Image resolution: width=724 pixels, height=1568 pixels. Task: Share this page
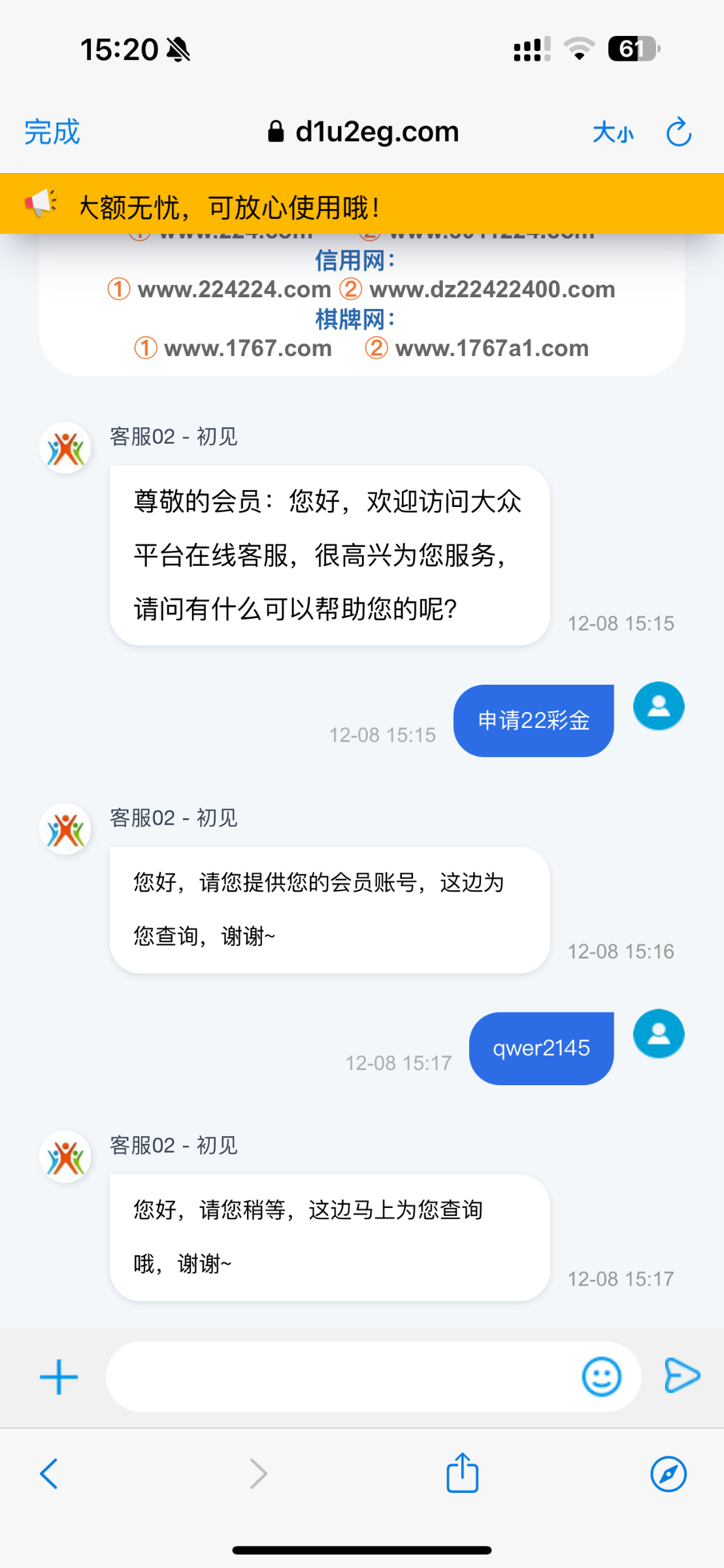(x=462, y=1473)
